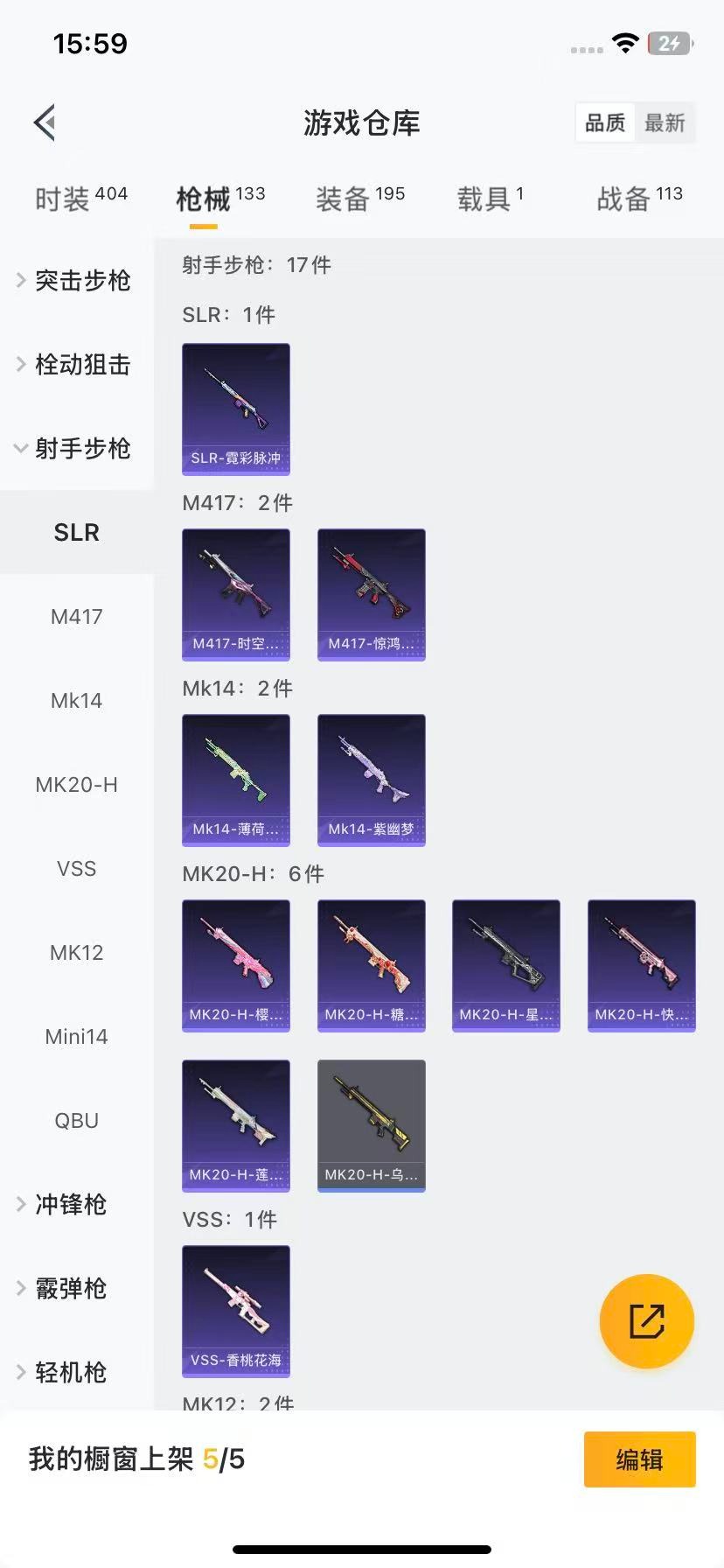
Task: Open the 载具 tab
Action: click(490, 199)
